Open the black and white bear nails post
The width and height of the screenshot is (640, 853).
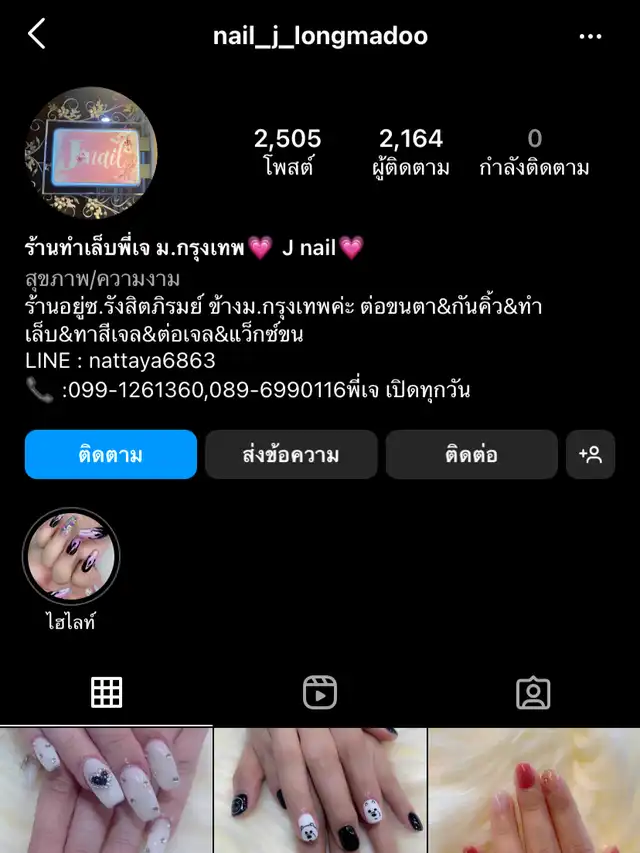320,791
